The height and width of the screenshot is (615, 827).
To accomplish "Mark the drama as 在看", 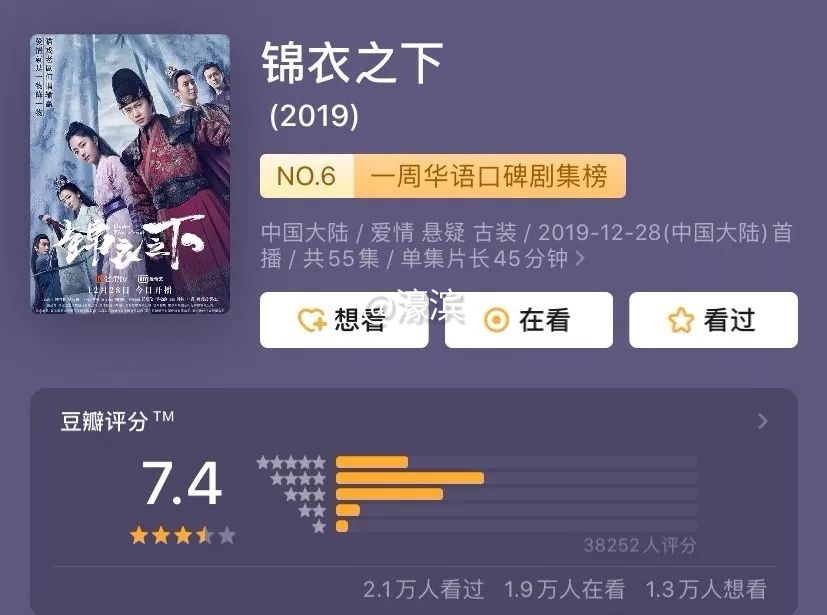I will click(x=528, y=320).
